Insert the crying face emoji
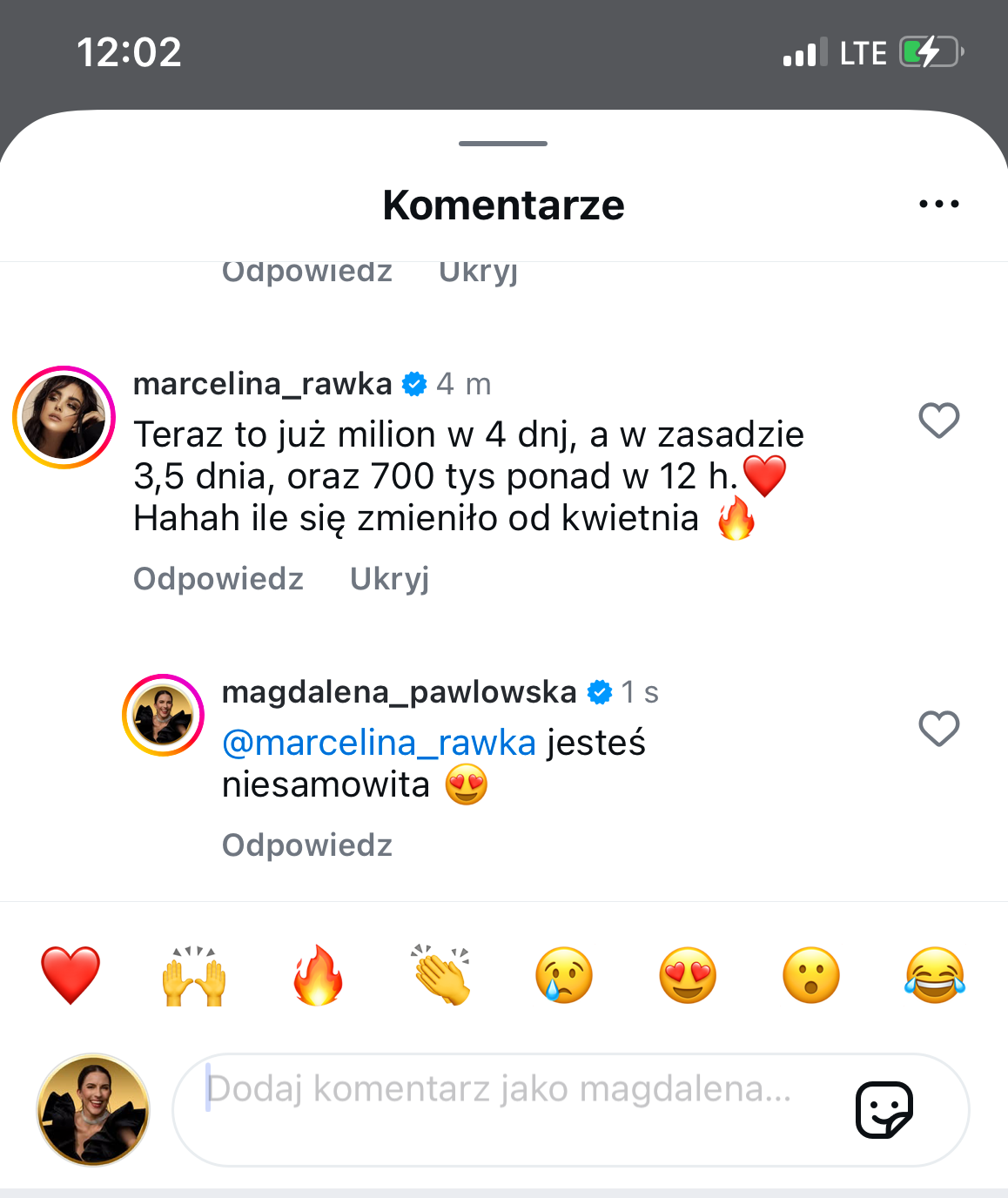Screen dimensions: 1008x1198 (x=564, y=975)
